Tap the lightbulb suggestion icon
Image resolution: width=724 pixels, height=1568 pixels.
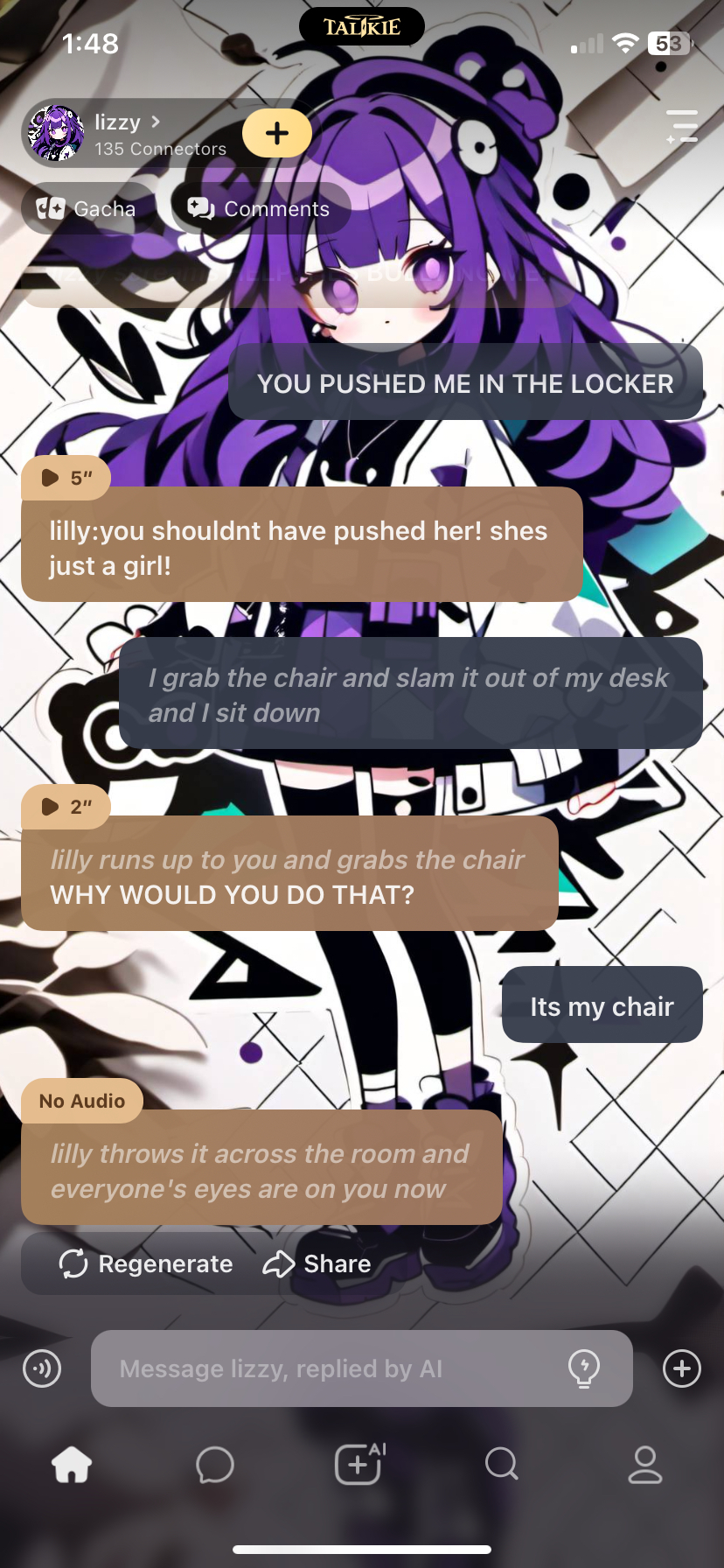[x=584, y=1368]
